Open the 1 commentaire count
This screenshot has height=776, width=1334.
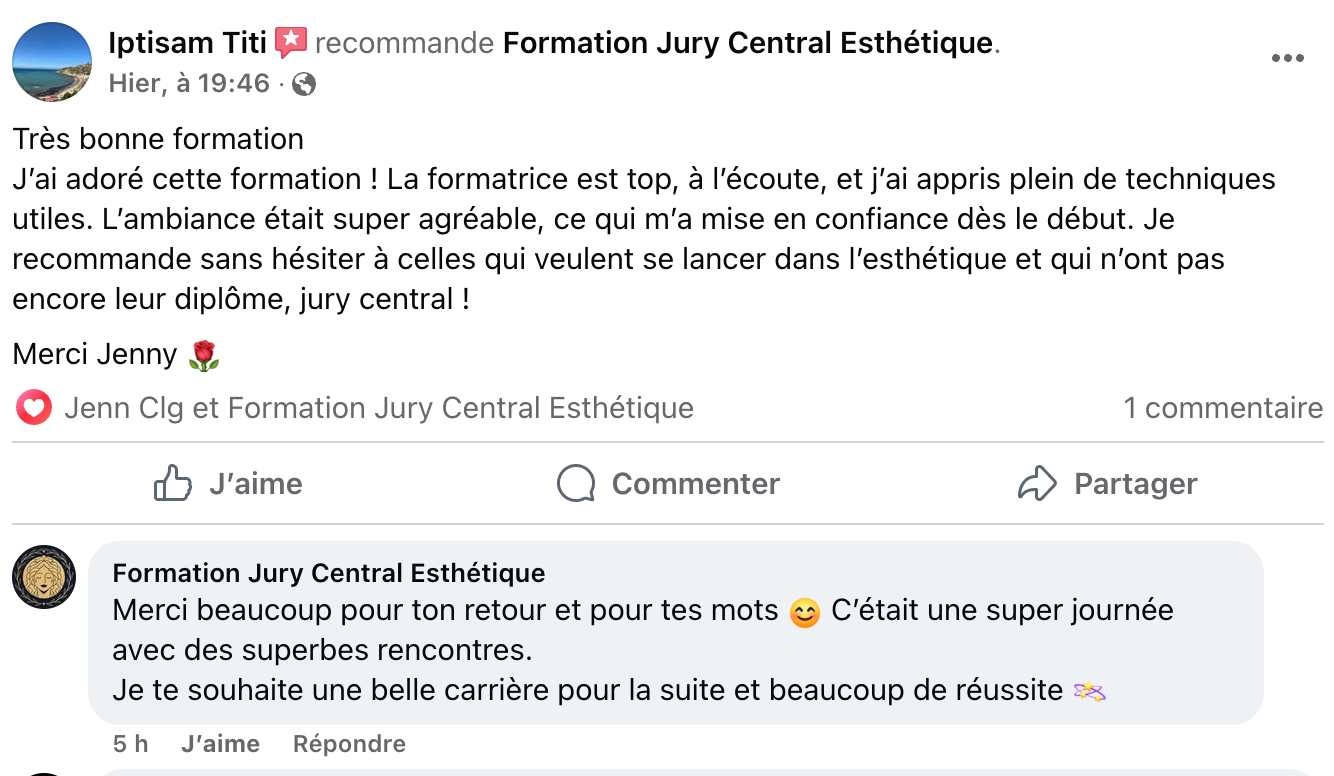coord(1222,408)
